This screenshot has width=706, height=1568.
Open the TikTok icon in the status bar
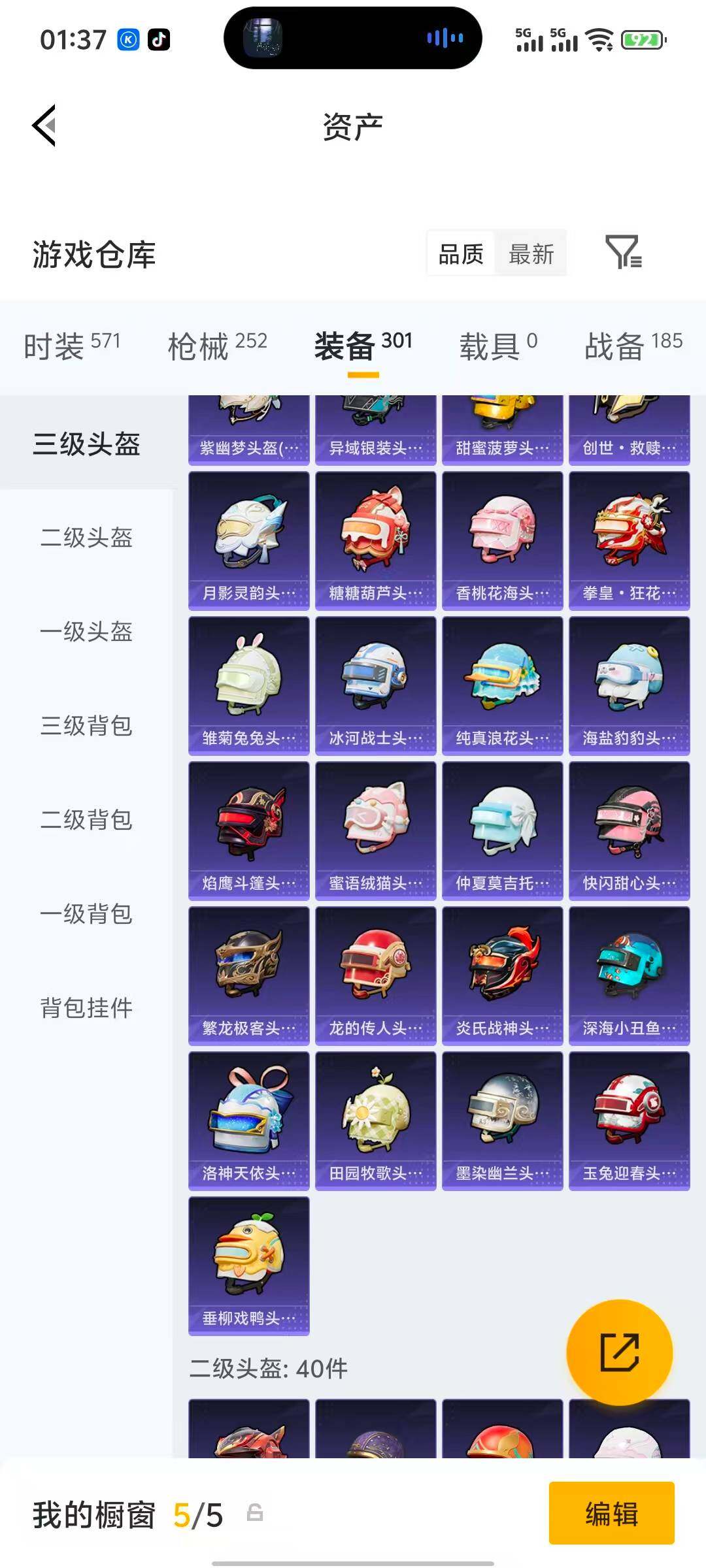click(159, 41)
